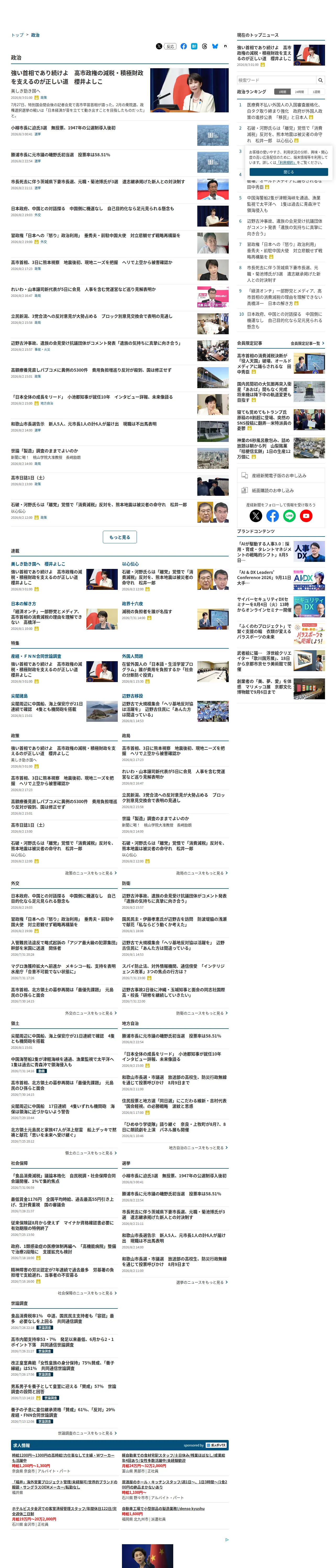Switch ranking to the 24時間 tab
This screenshot has height=1568, width=336.
299,92
